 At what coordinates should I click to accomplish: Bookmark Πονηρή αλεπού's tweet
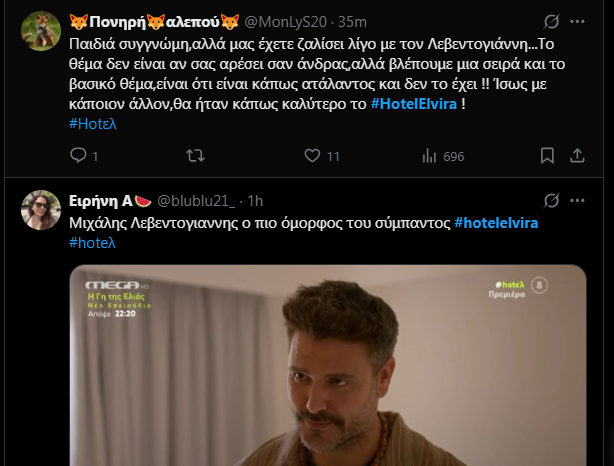coord(547,156)
